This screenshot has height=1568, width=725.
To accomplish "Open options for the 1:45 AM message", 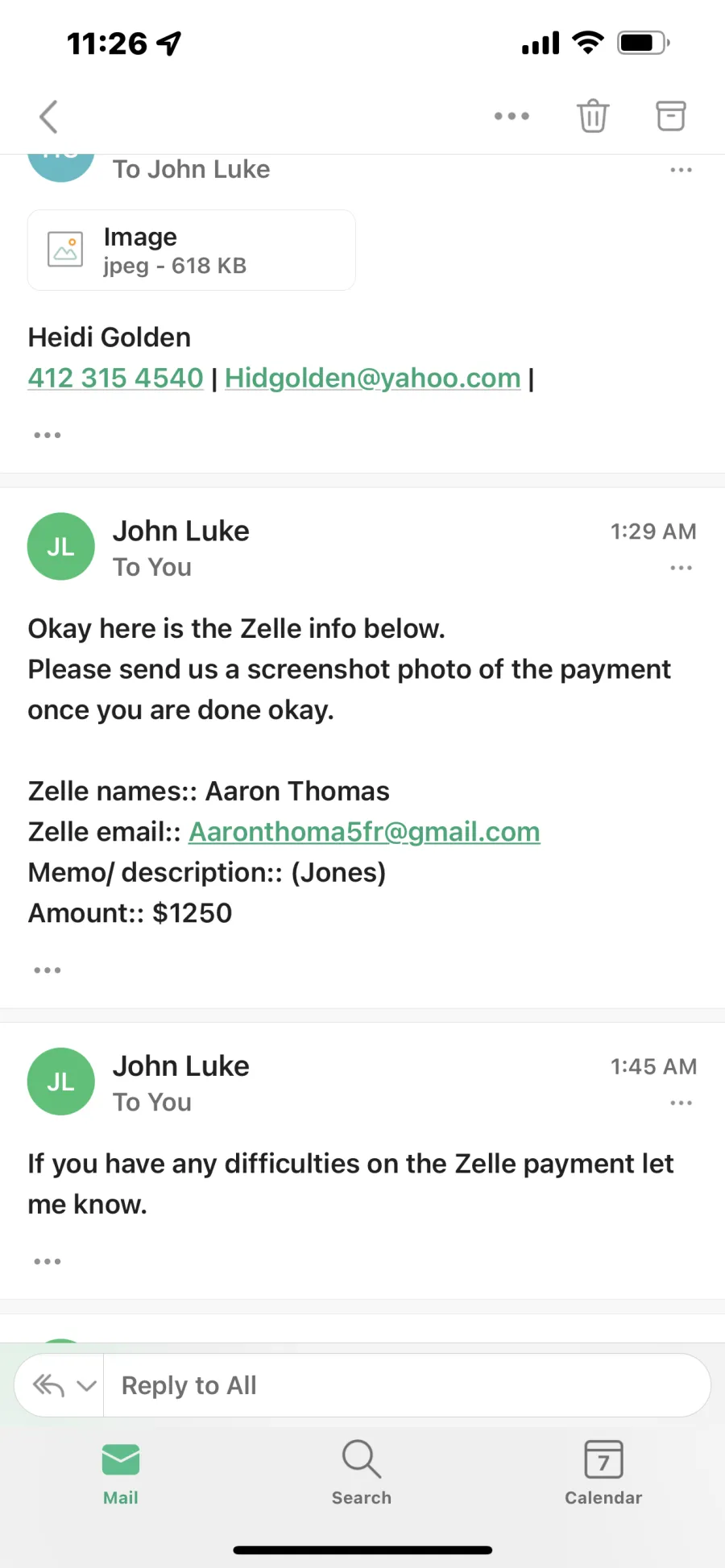I will 681,1103.
